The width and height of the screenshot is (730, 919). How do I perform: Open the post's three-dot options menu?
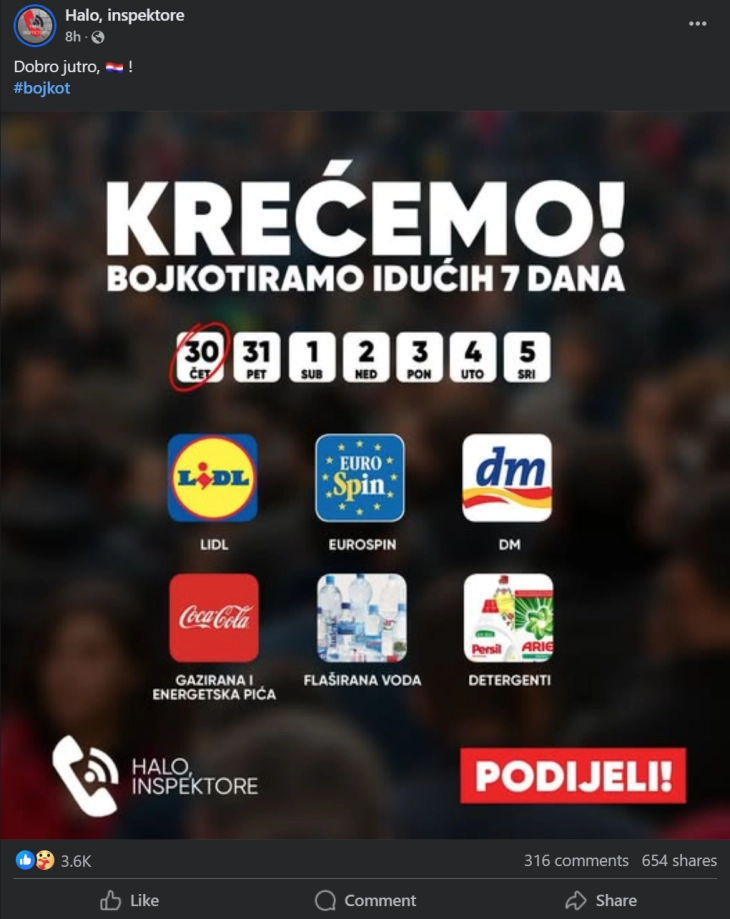(x=697, y=24)
